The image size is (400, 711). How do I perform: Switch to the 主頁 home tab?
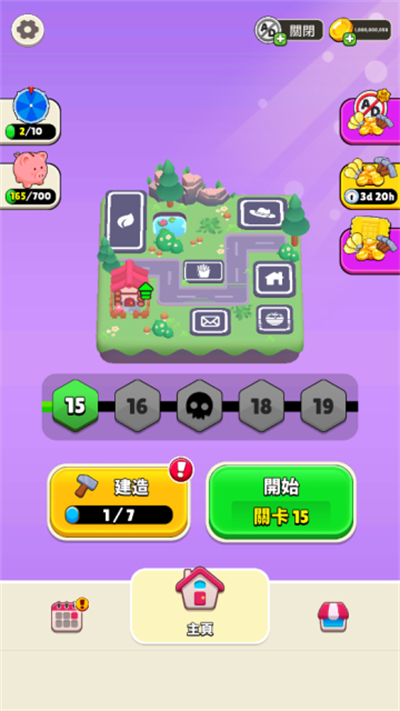point(200,606)
